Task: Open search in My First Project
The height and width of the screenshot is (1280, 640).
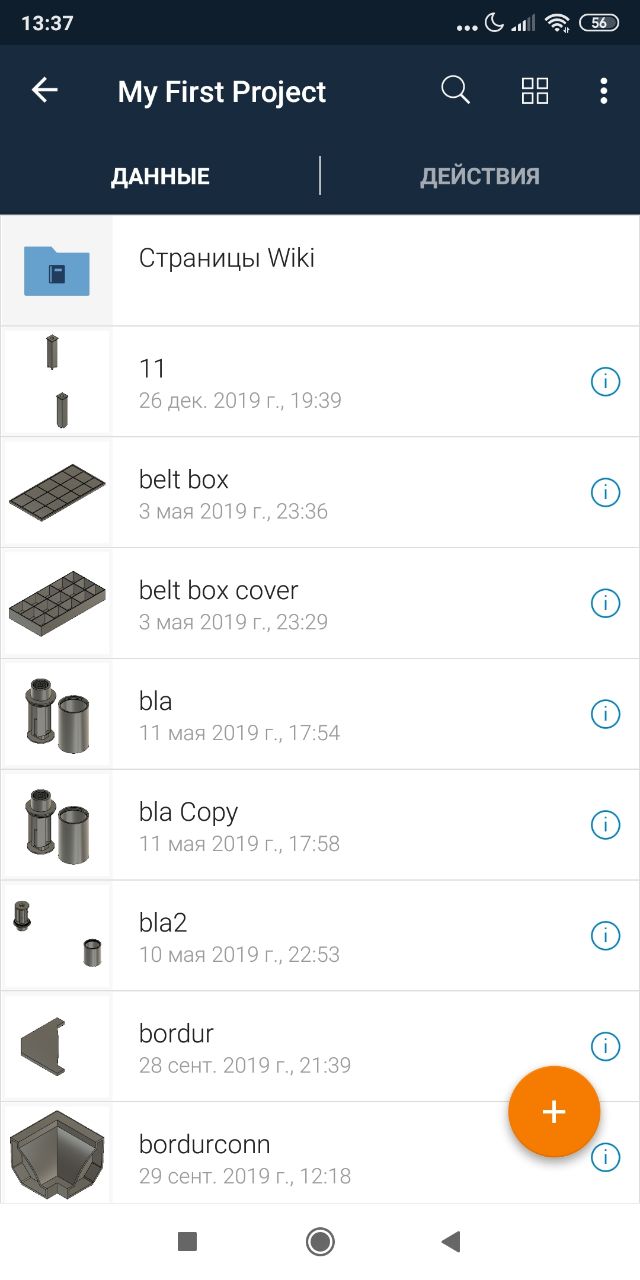Action: 455,91
